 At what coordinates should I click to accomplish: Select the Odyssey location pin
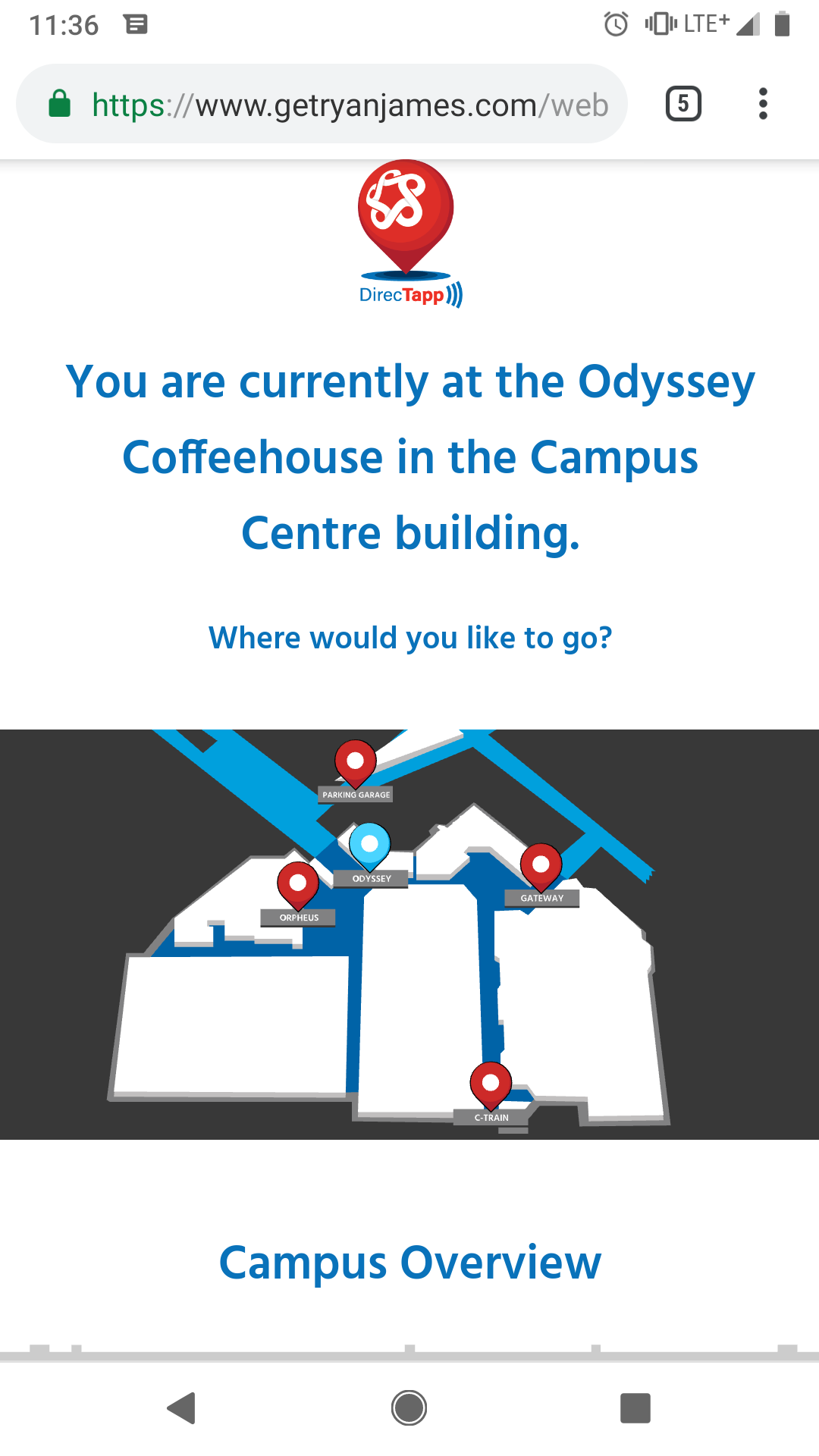pos(369,846)
